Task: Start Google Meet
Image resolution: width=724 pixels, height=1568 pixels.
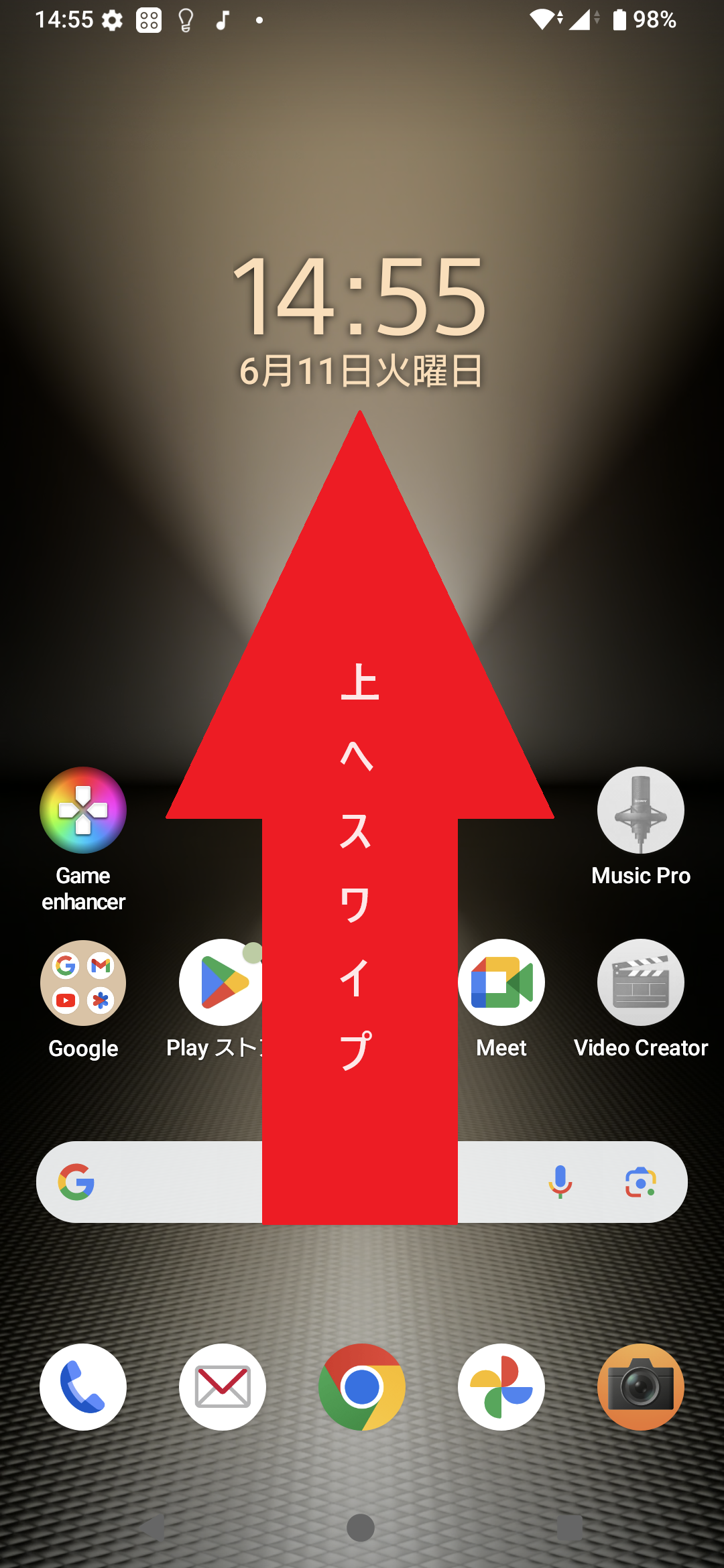Action: pyautogui.click(x=501, y=982)
